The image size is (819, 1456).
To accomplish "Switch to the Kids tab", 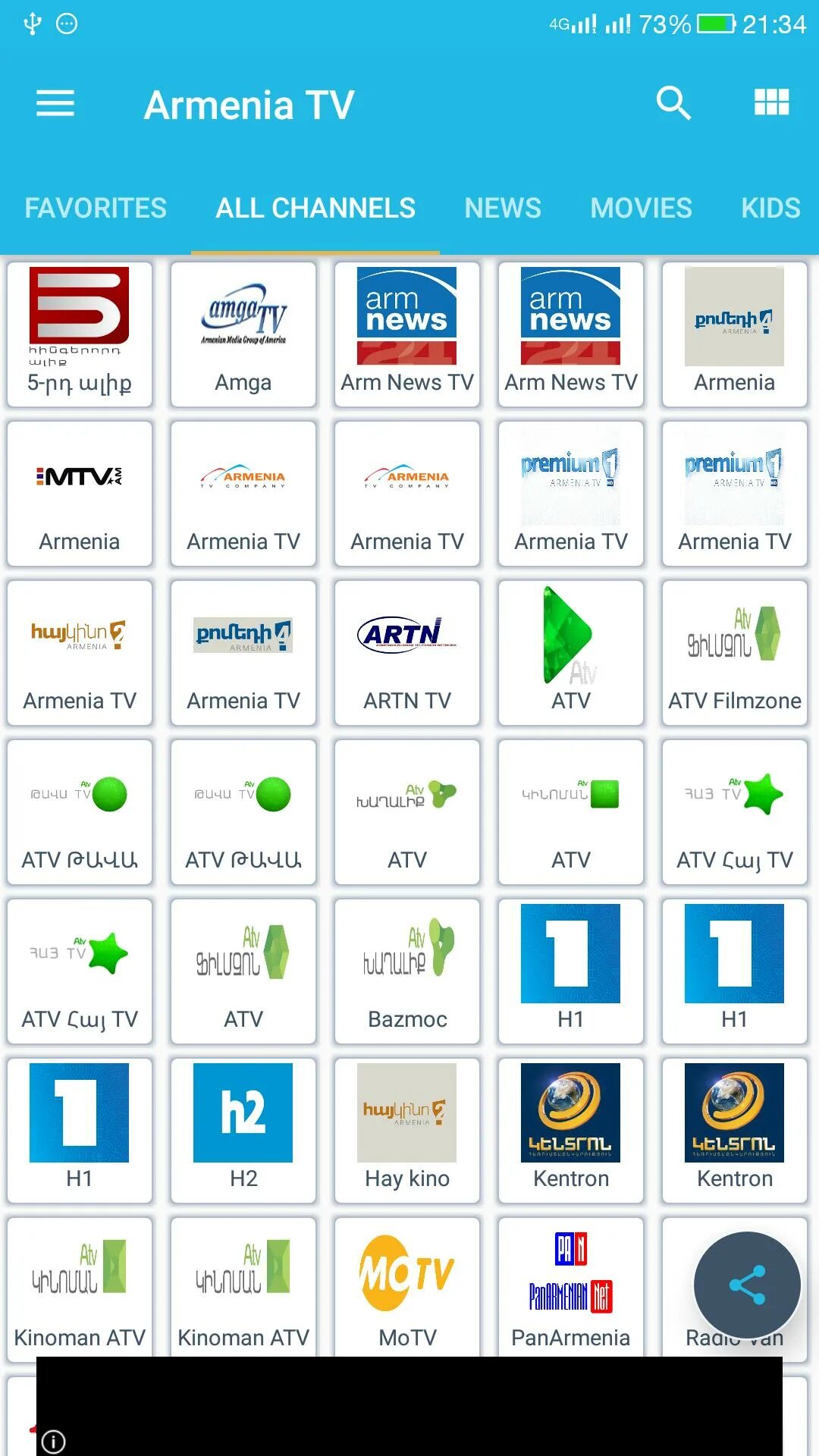I will pyautogui.click(x=770, y=208).
